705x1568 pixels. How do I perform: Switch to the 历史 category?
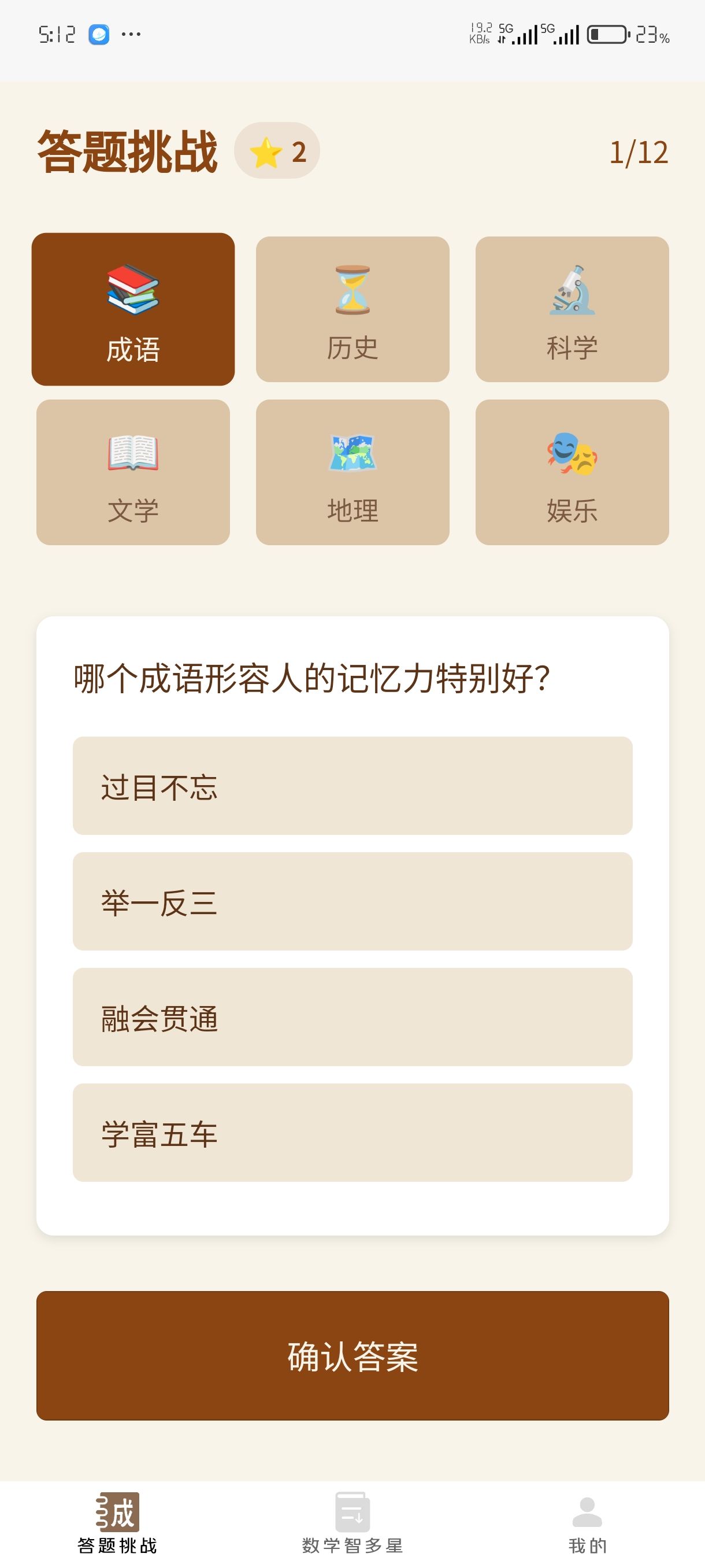click(352, 309)
